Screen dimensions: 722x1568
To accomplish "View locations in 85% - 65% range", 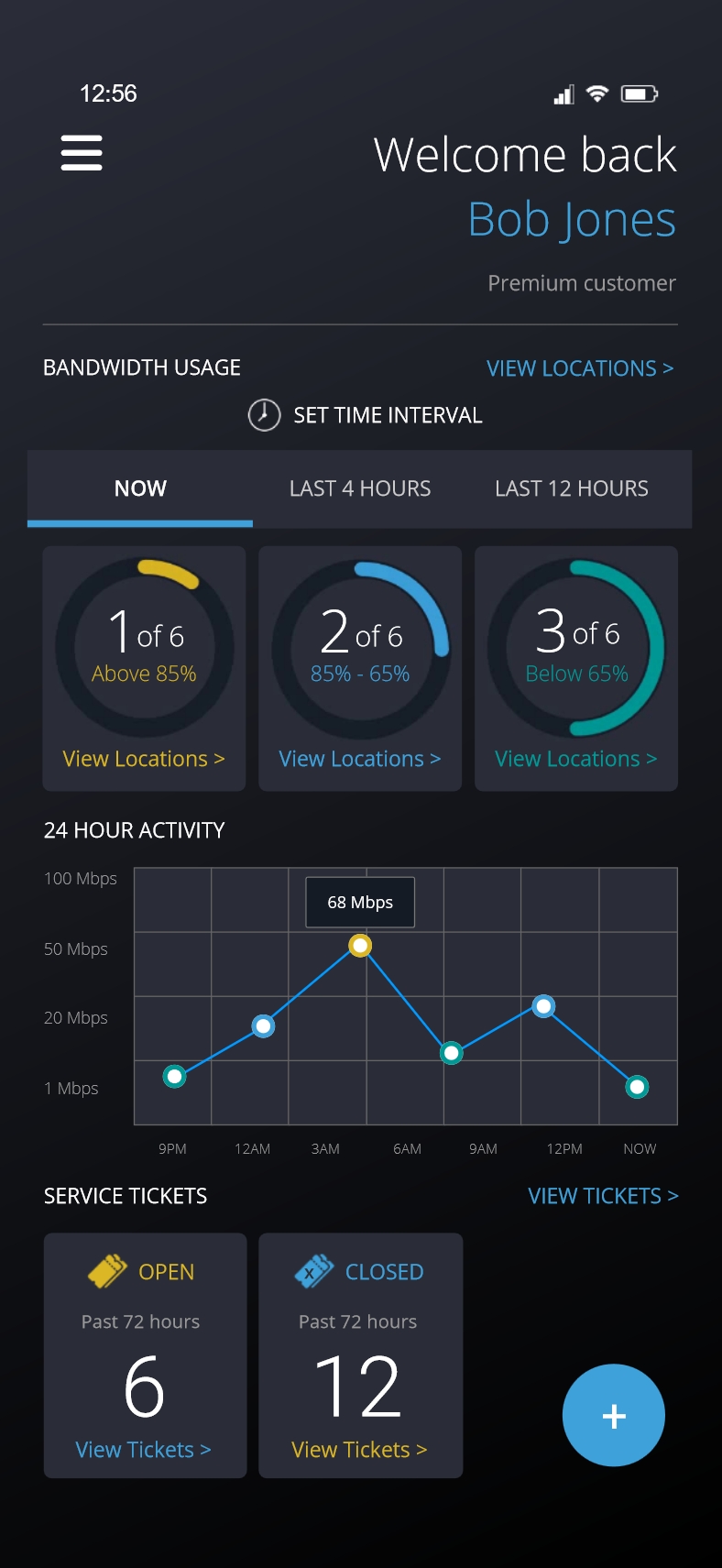I will 360,759.
